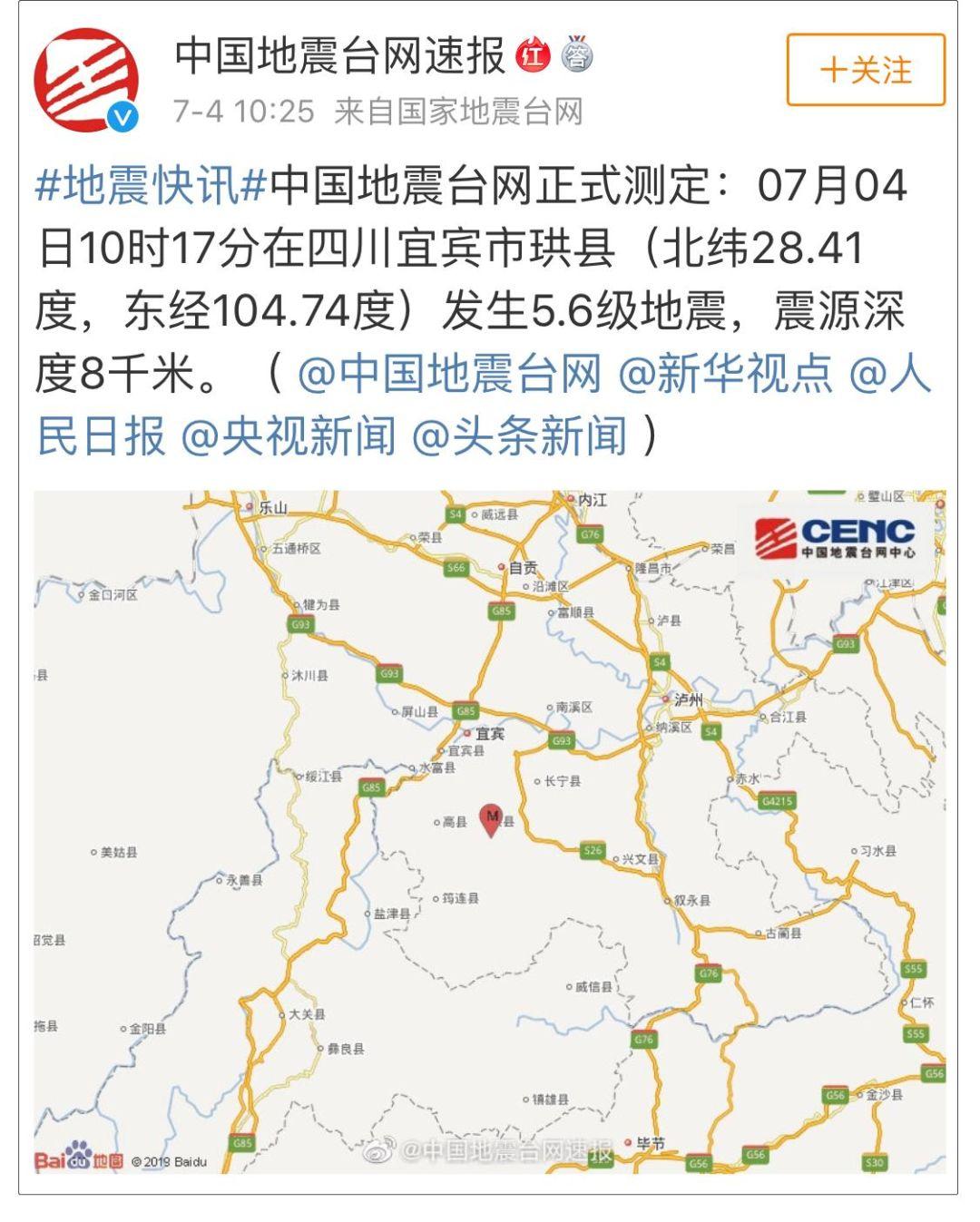Open the @央视新闻 mention
The image size is (980, 1222).
pos(289,436)
